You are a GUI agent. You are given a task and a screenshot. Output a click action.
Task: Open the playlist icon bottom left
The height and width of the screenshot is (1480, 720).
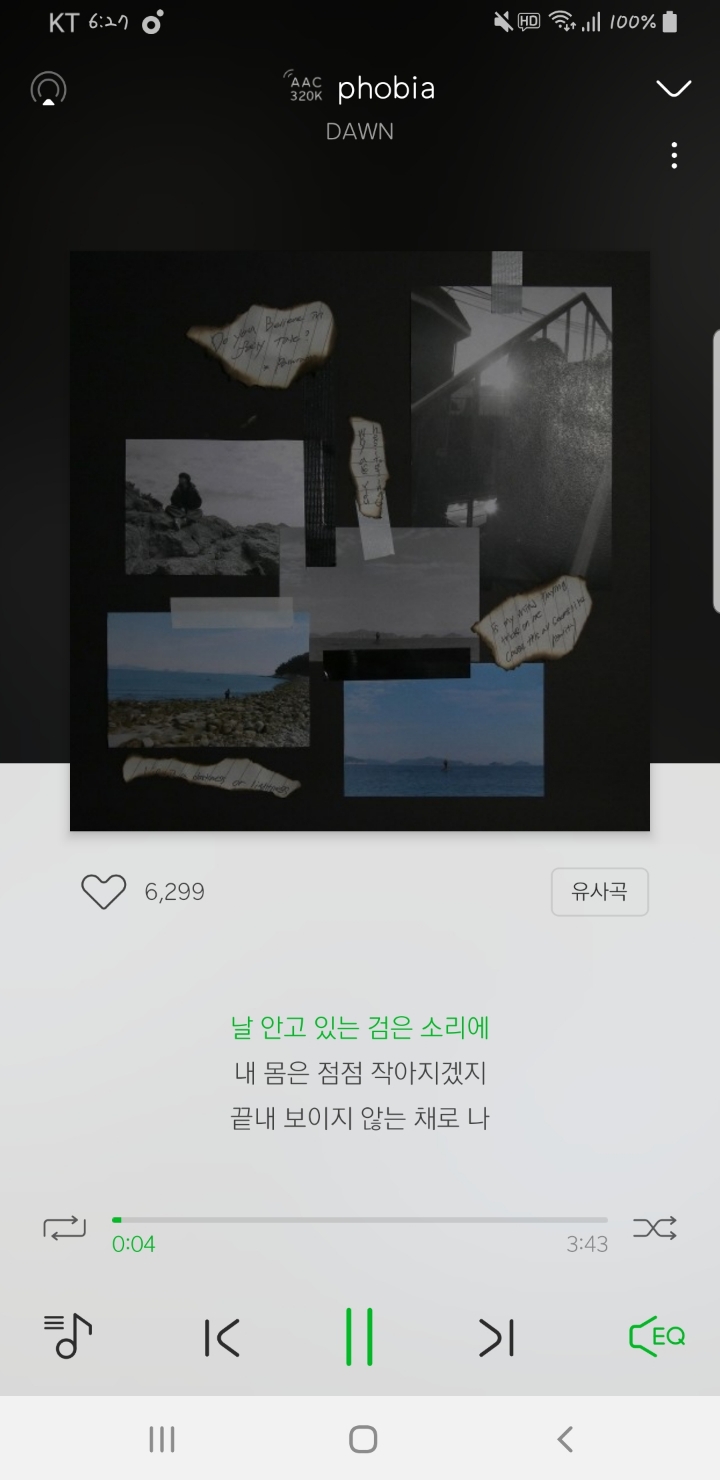[65, 1335]
